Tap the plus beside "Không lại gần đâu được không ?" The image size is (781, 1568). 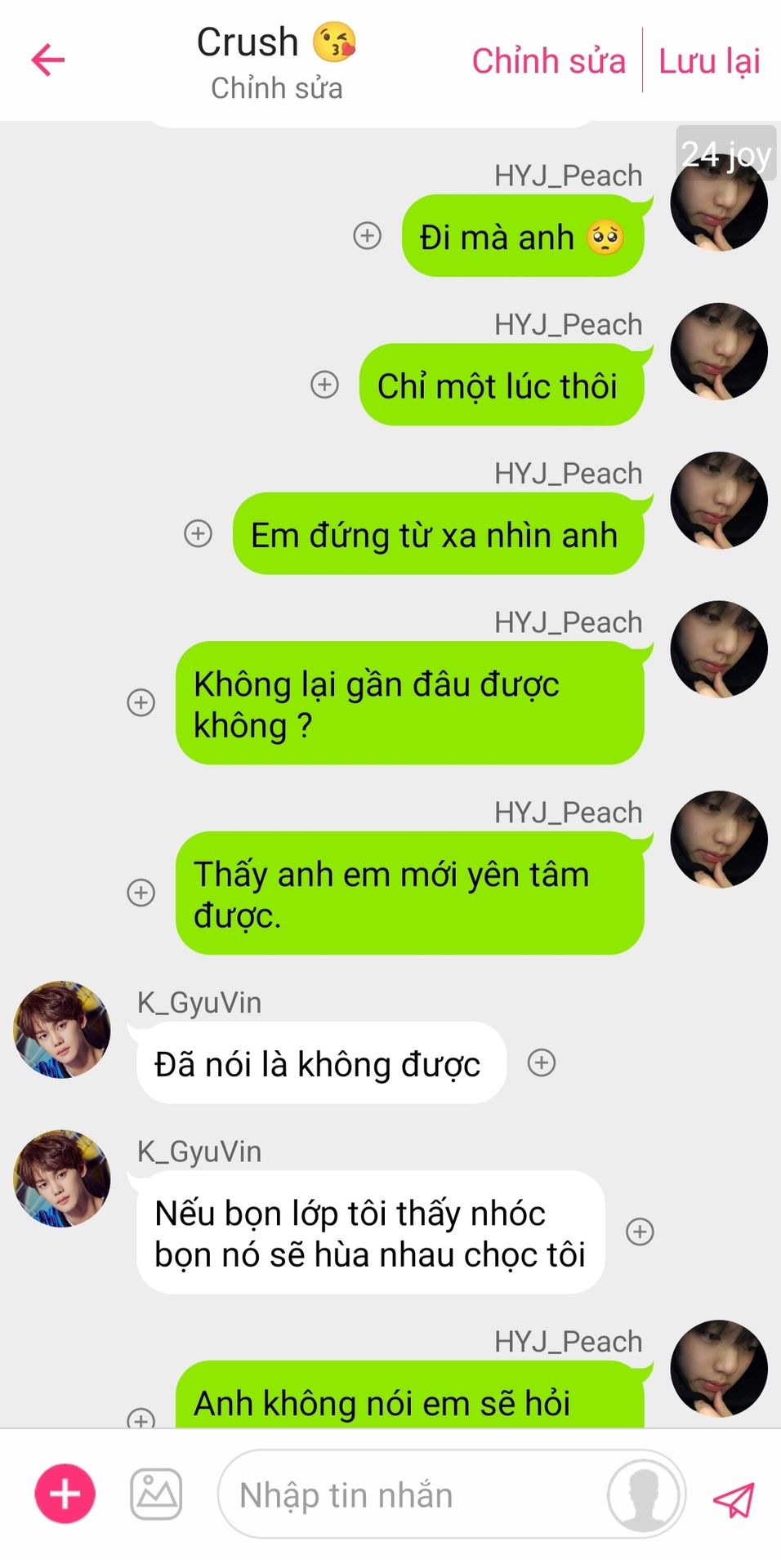[141, 702]
